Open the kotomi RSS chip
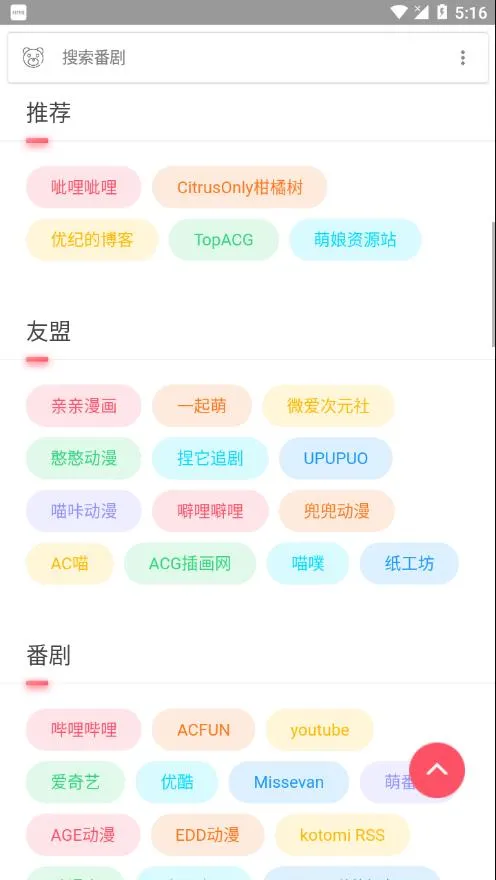 pyautogui.click(x=342, y=835)
